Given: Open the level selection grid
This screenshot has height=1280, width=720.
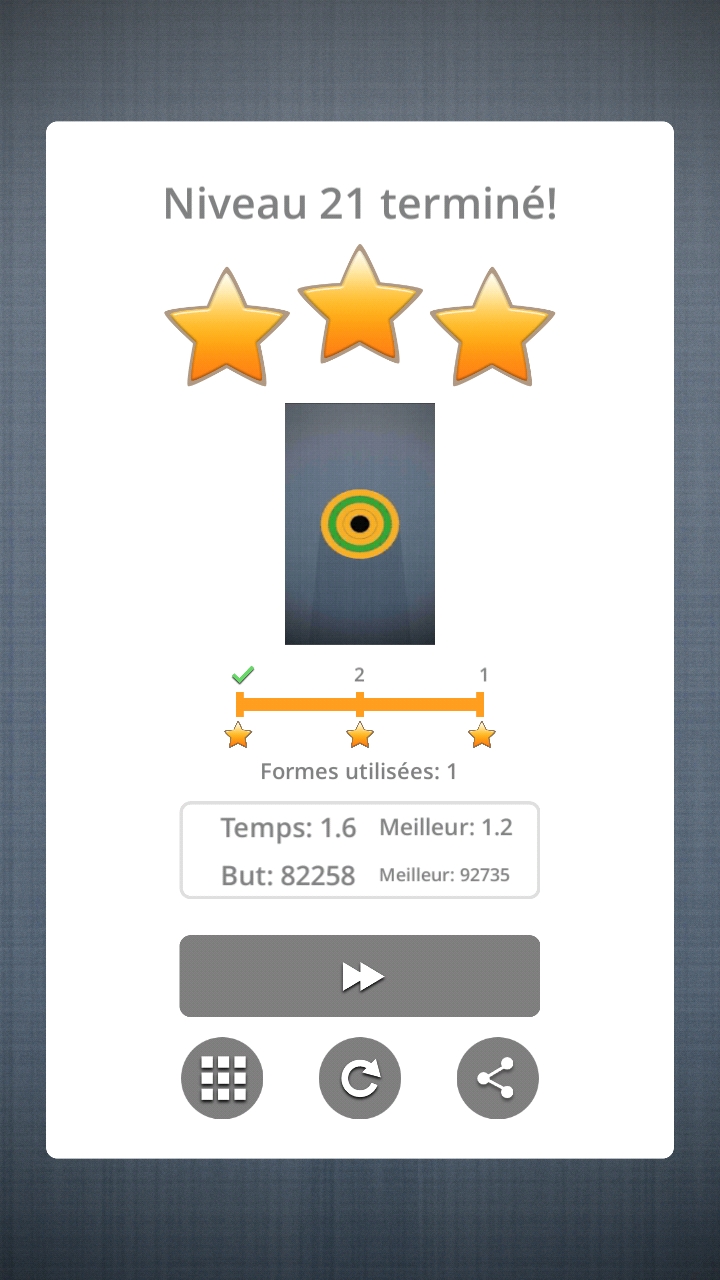Looking at the screenshot, I should pos(222,1079).
